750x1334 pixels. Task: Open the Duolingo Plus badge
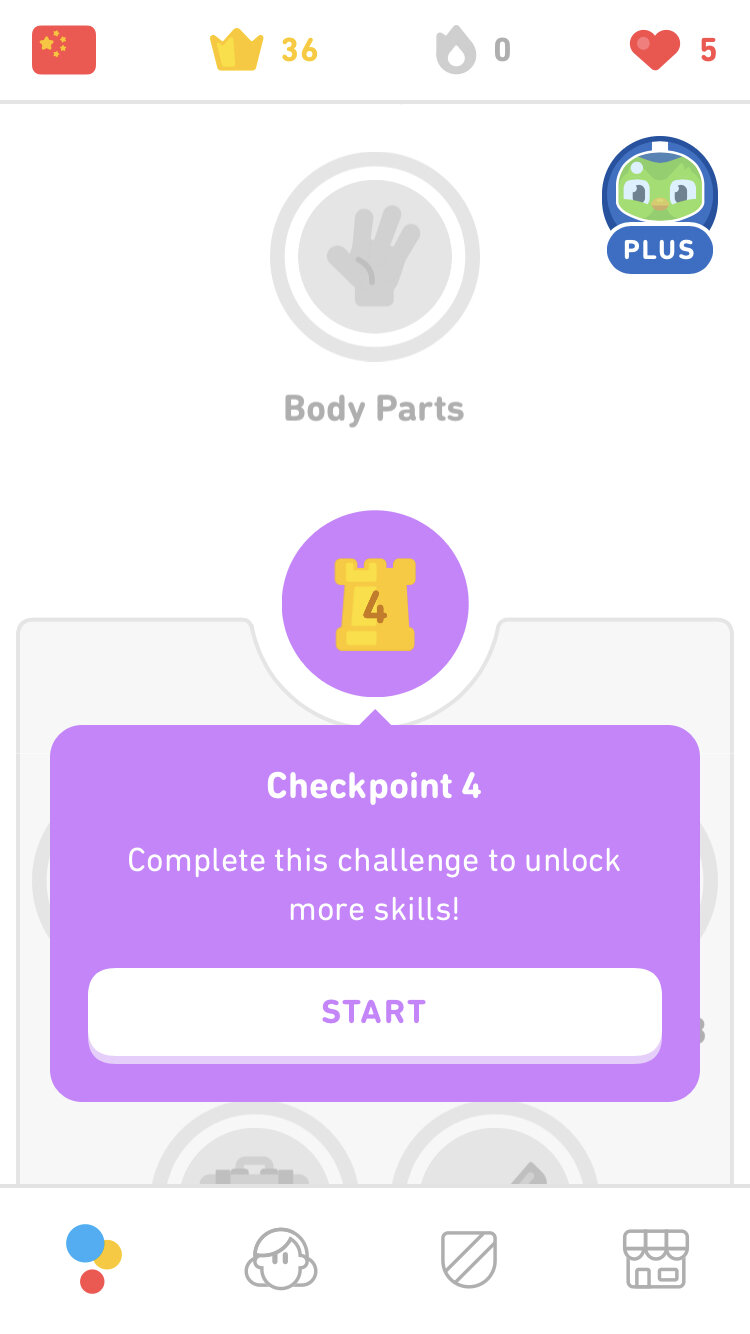[659, 205]
